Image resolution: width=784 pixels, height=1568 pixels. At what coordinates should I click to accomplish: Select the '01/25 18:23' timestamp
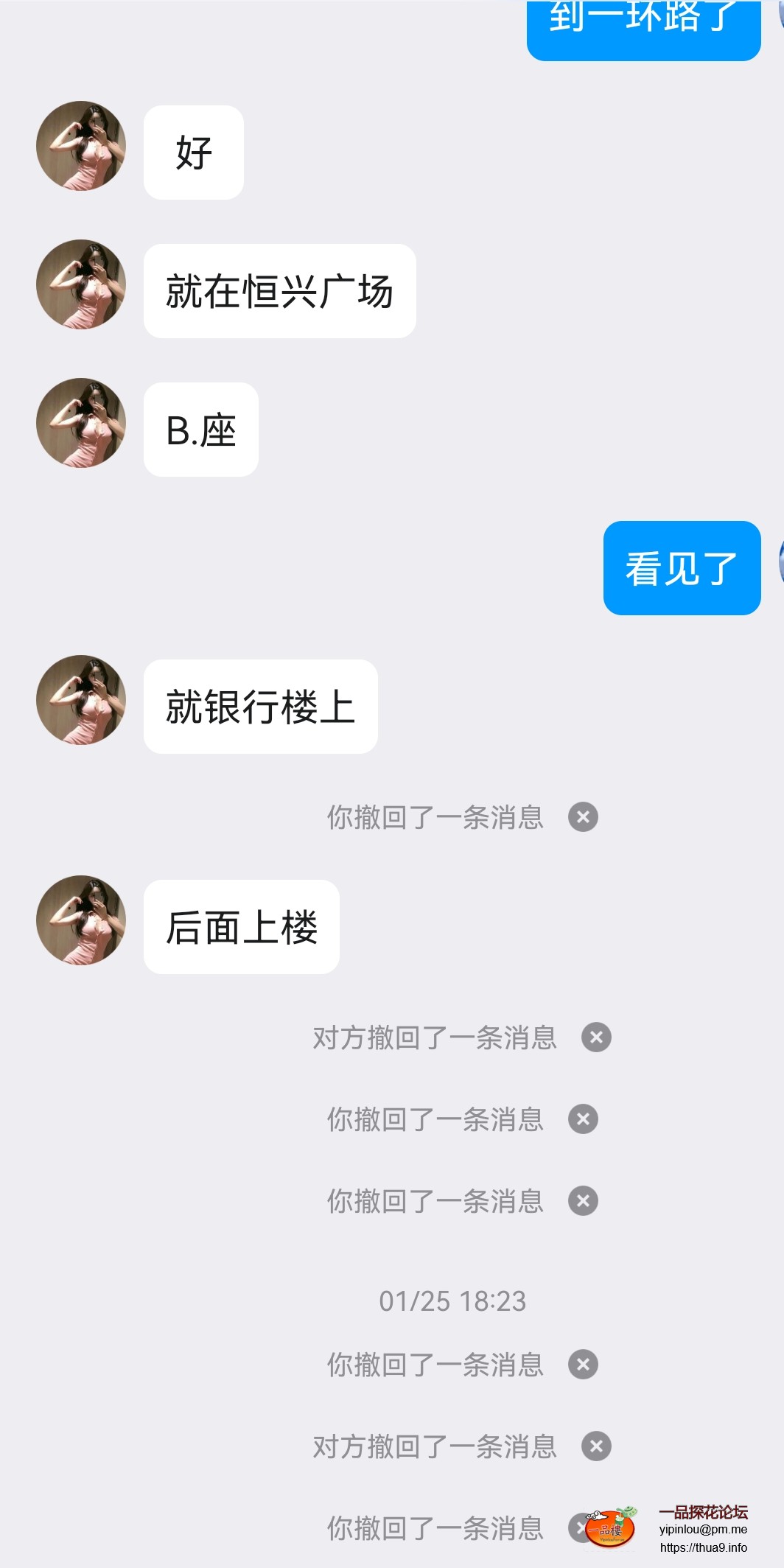(452, 1301)
